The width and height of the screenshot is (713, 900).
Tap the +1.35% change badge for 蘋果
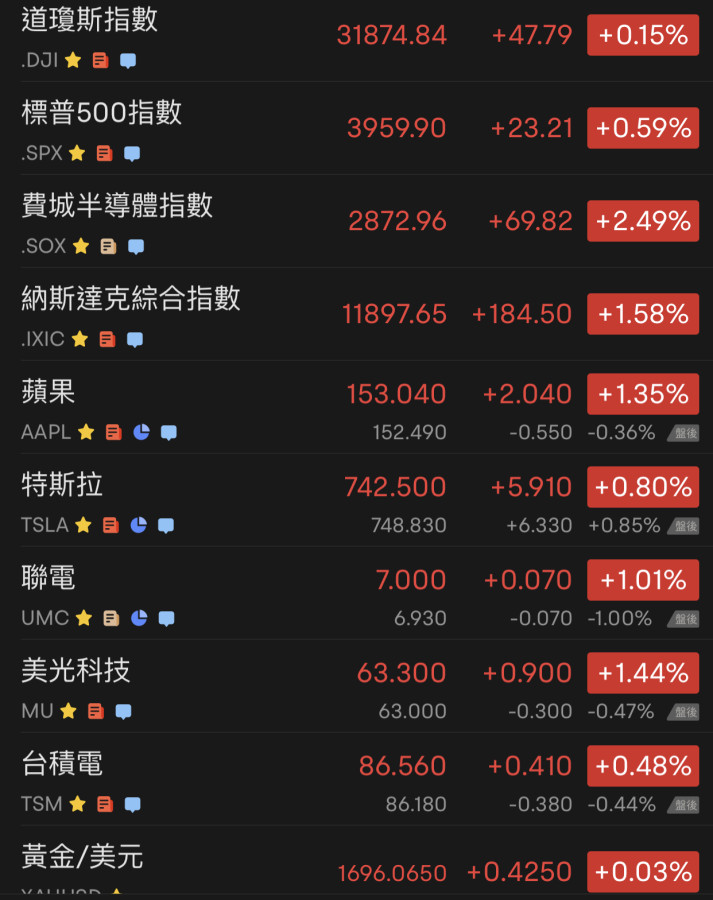tap(643, 394)
